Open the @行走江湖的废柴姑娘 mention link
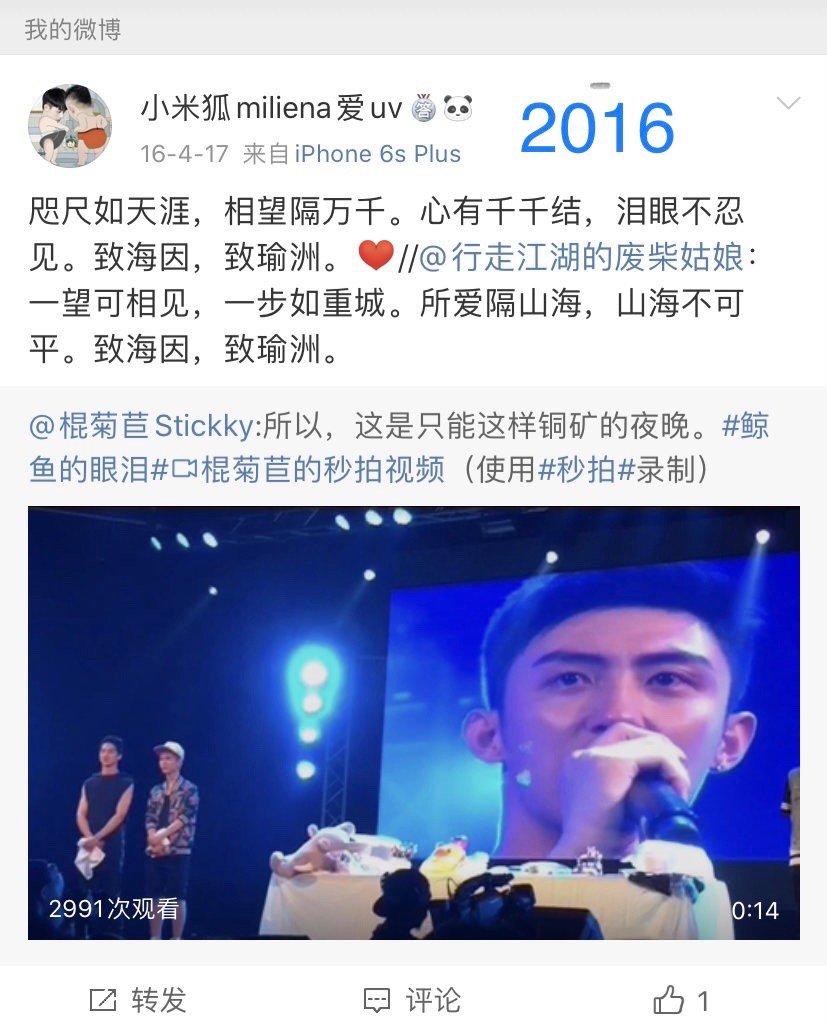Image resolution: width=827 pixels, height=1027 pixels. [x=581, y=257]
